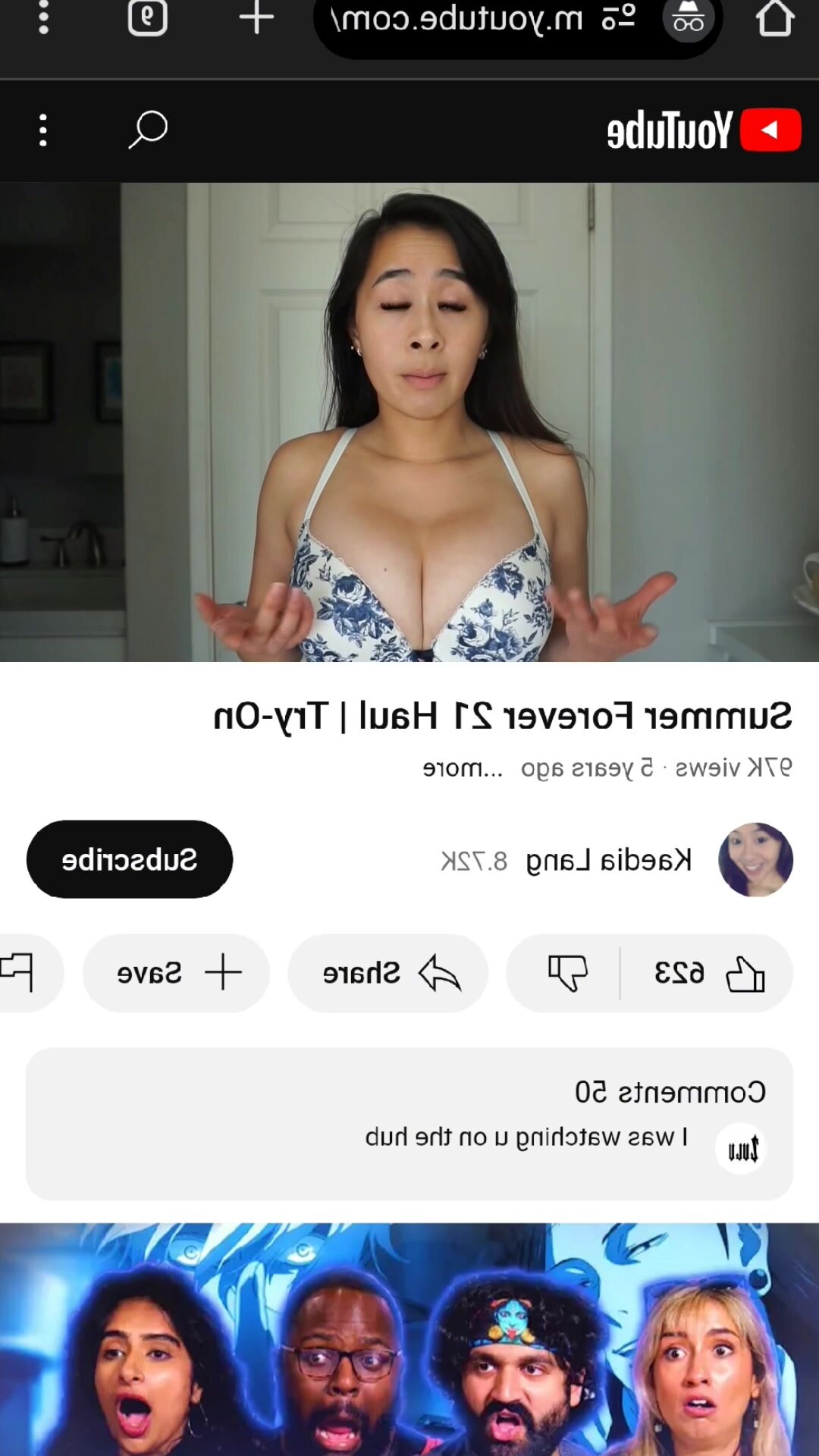Screen dimensions: 819x1456
Task: Open the YouTube three-dot menu
Action: [x=43, y=130]
